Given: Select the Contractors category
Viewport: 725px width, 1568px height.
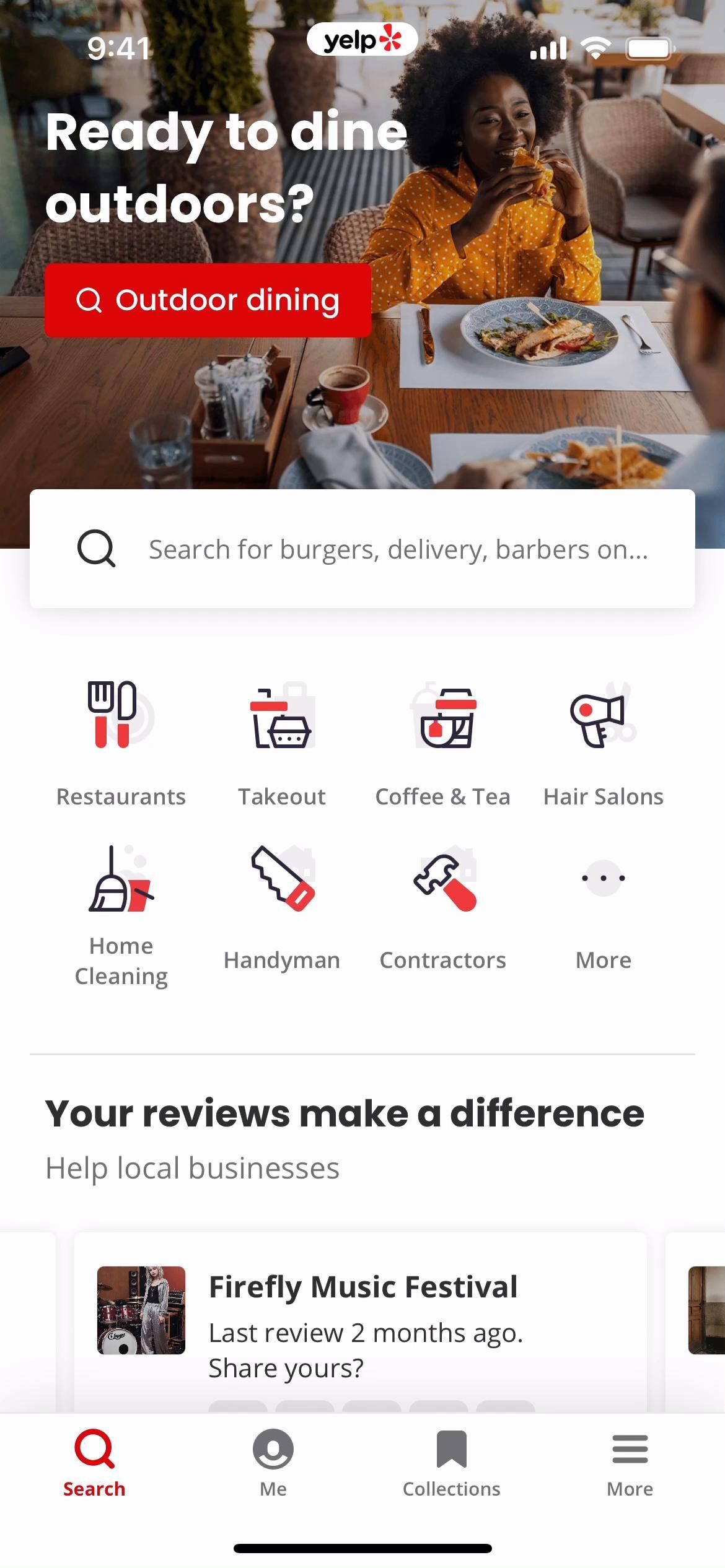Looking at the screenshot, I should pos(443,907).
